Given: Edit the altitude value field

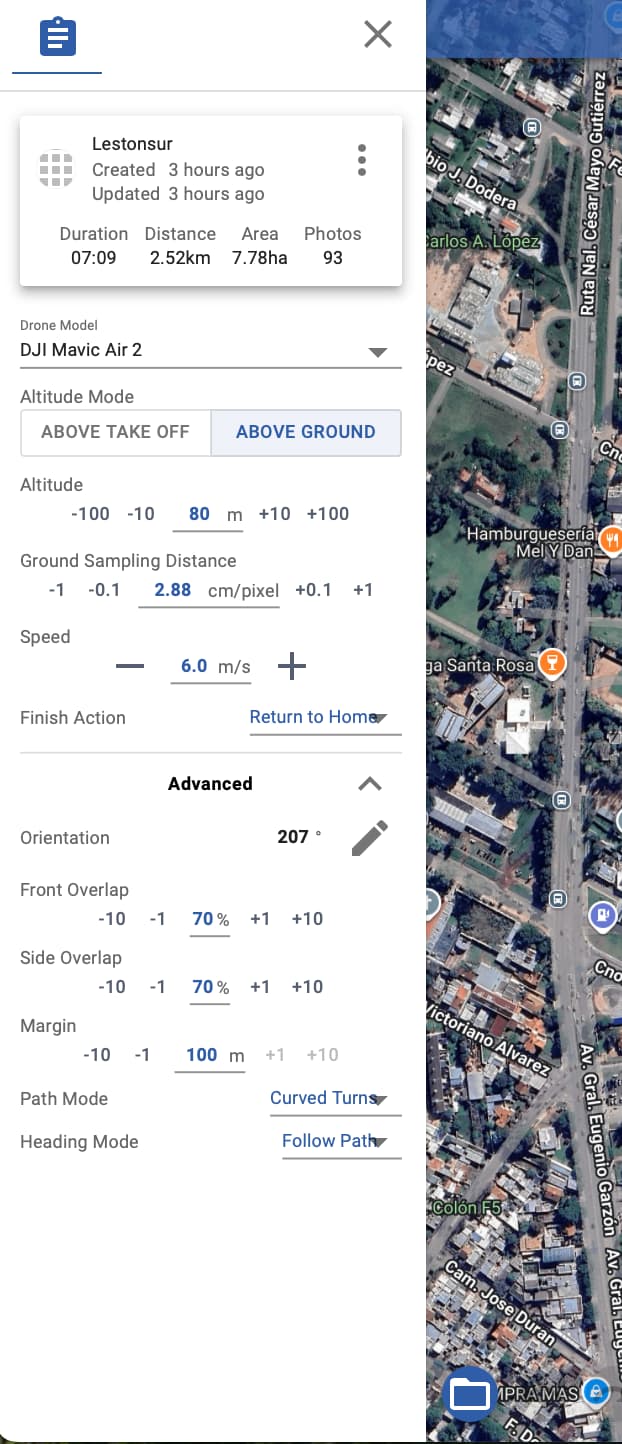Looking at the screenshot, I should pyautogui.click(x=199, y=514).
